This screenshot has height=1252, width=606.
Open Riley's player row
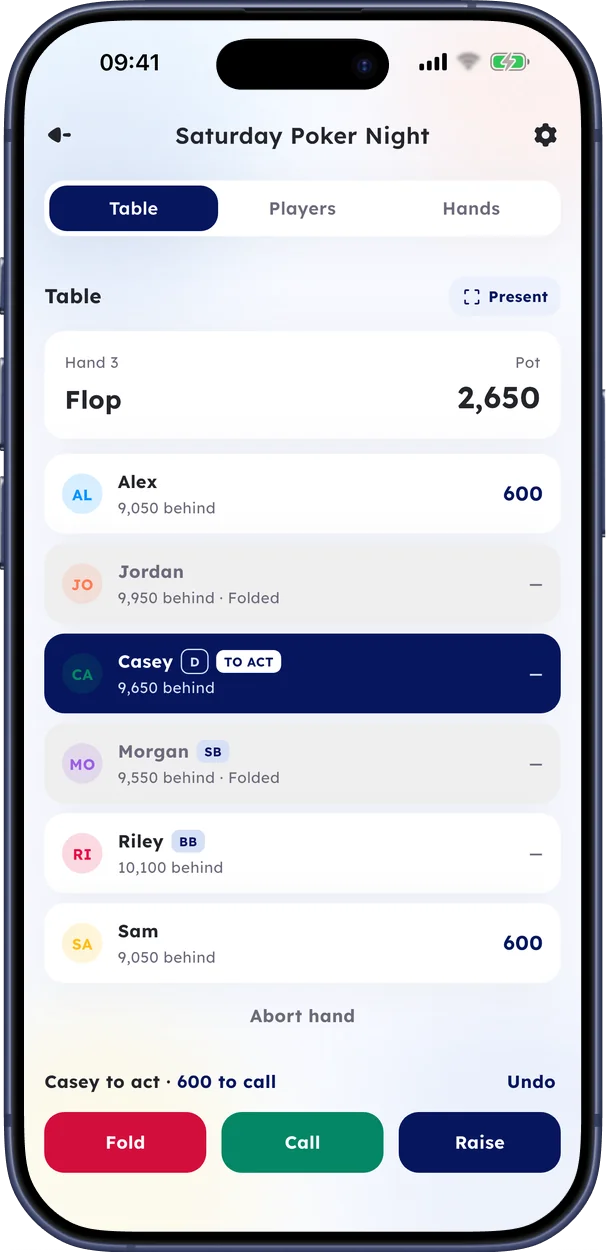click(302, 853)
